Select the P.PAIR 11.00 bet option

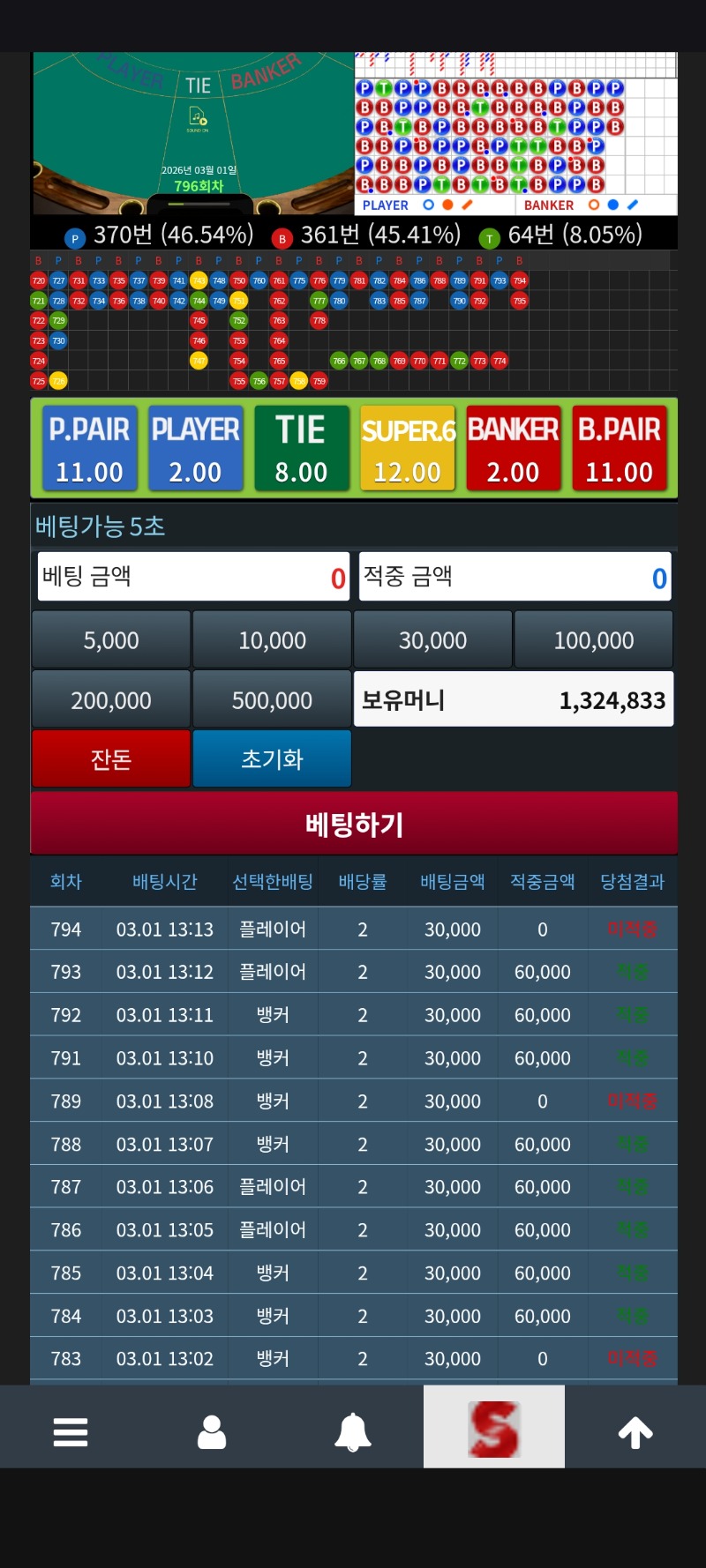click(89, 448)
